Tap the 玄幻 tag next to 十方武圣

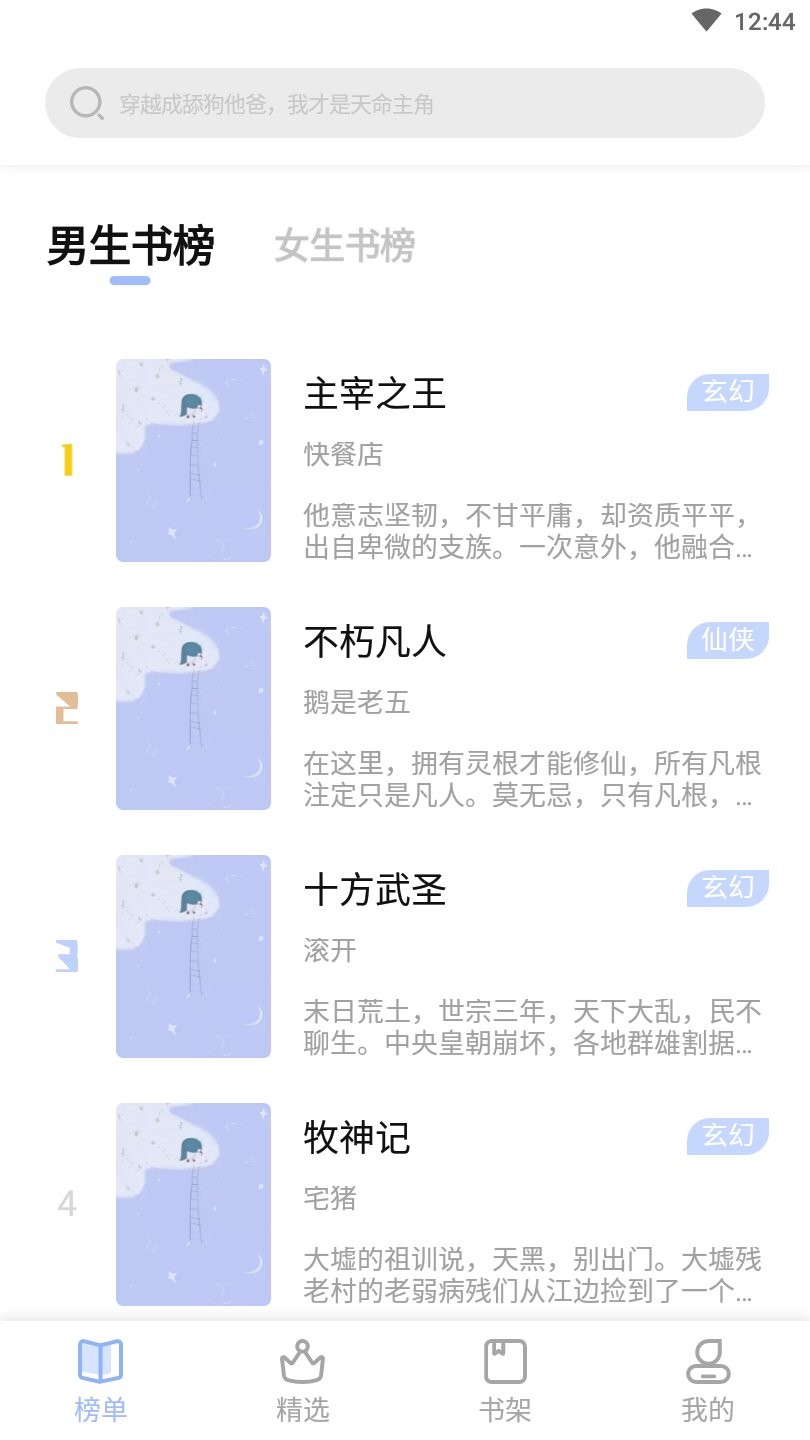pyautogui.click(x=727, y=888)
